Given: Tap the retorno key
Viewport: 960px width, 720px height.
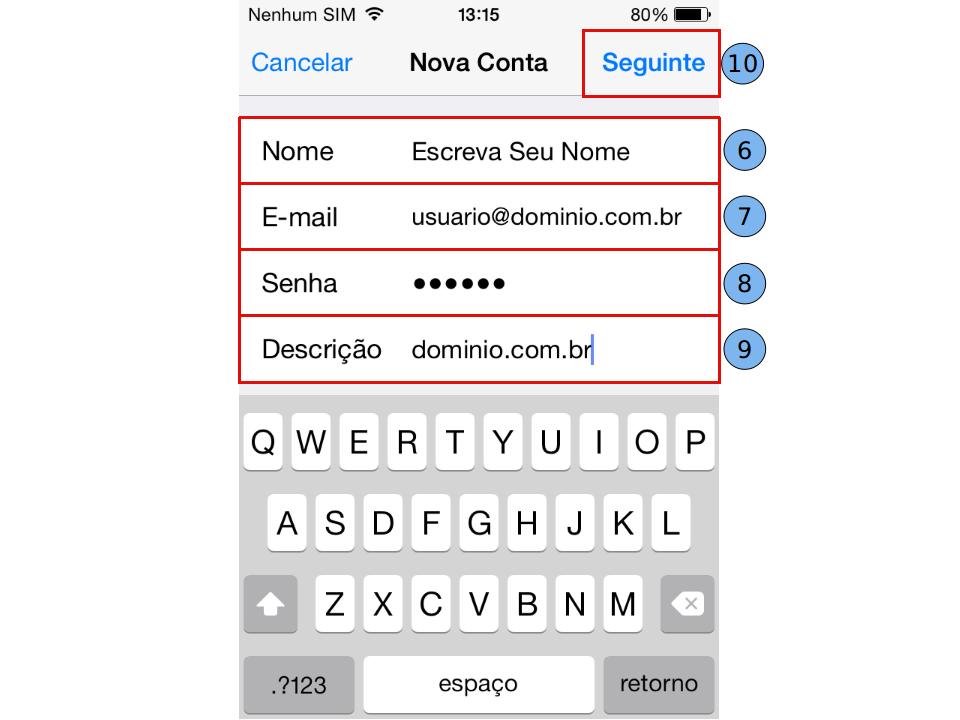Looking at the screenshot, I should point(658,685).
